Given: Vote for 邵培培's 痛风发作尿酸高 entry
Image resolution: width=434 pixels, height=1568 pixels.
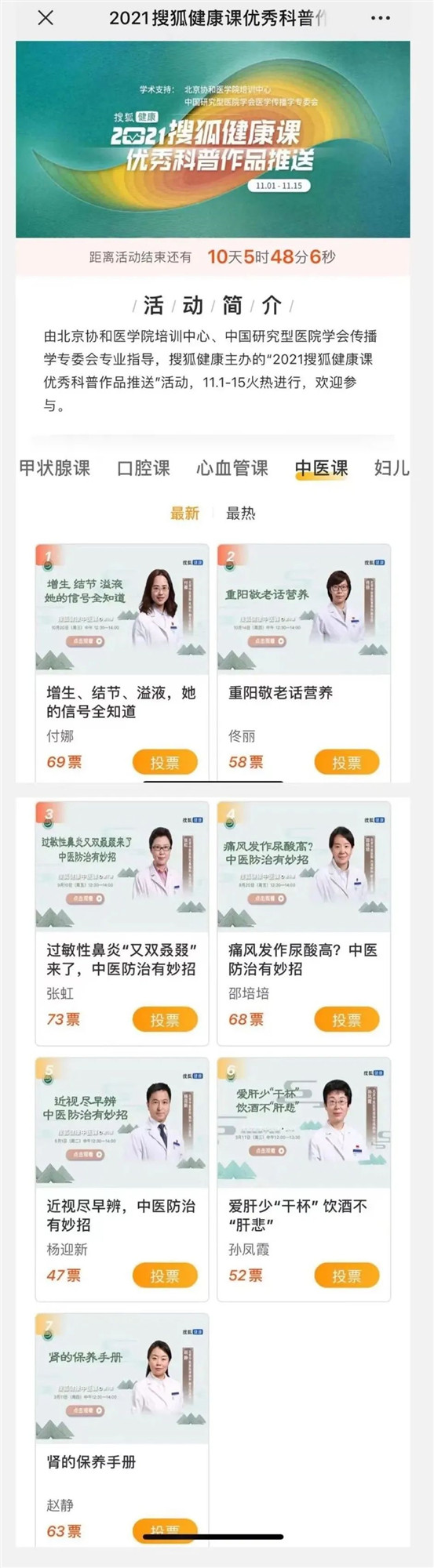Looking at the screenshot, I should click(x=347, y=1019).
